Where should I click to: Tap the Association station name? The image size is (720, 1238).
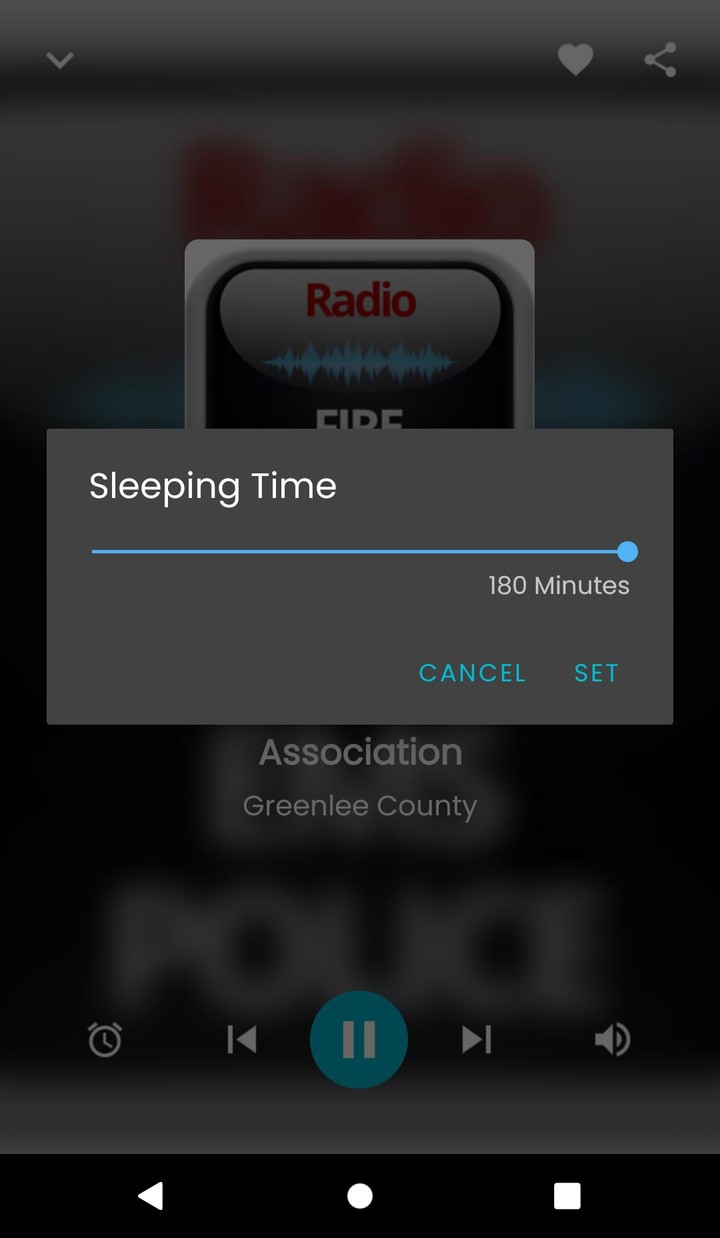[359, 752]
